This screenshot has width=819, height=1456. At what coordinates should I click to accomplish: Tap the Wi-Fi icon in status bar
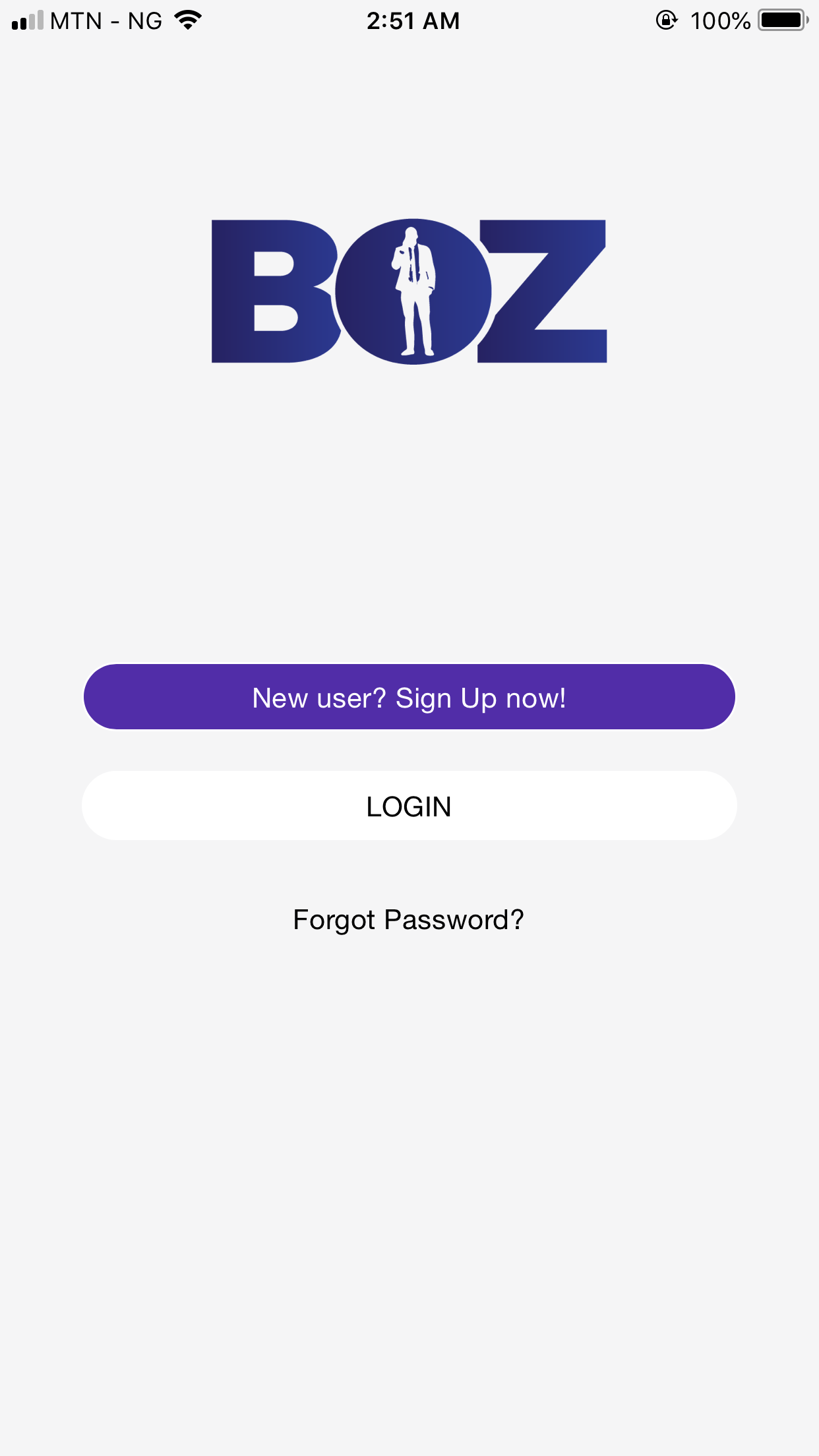[x=187, y=20]
